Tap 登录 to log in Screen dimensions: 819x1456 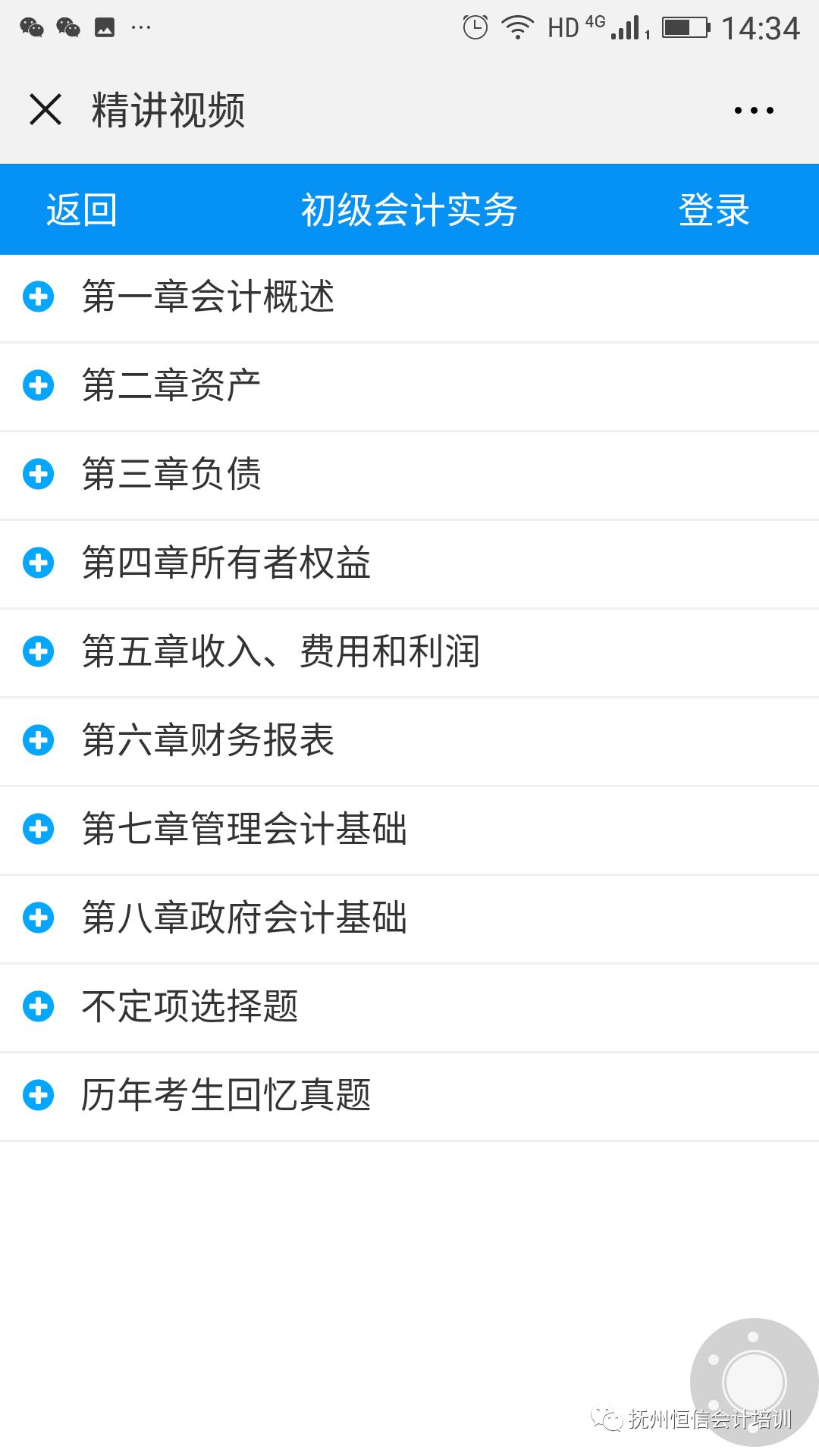coord(714,210)
